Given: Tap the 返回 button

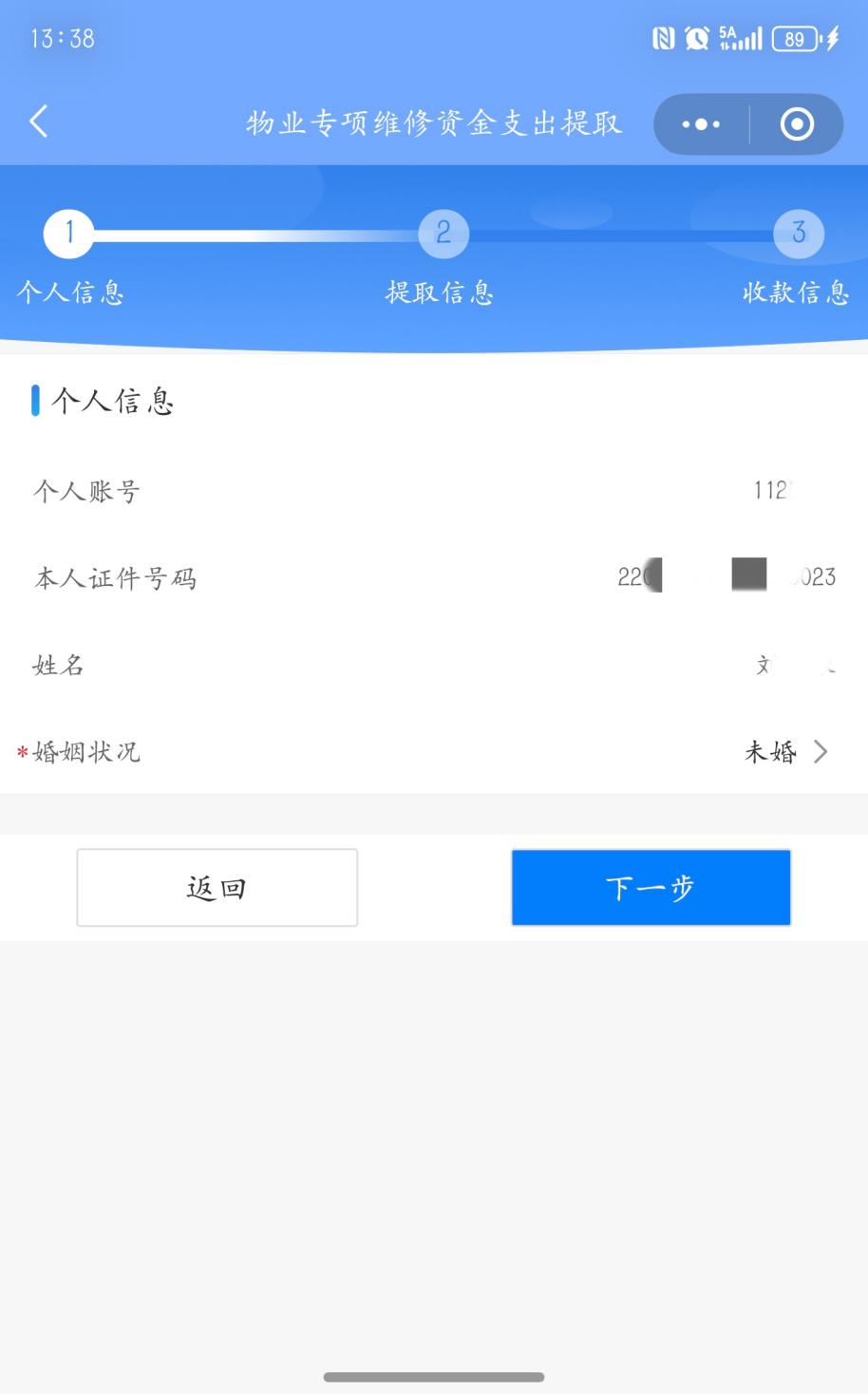Looking at the screenshot, I should (x=217, y=888).
